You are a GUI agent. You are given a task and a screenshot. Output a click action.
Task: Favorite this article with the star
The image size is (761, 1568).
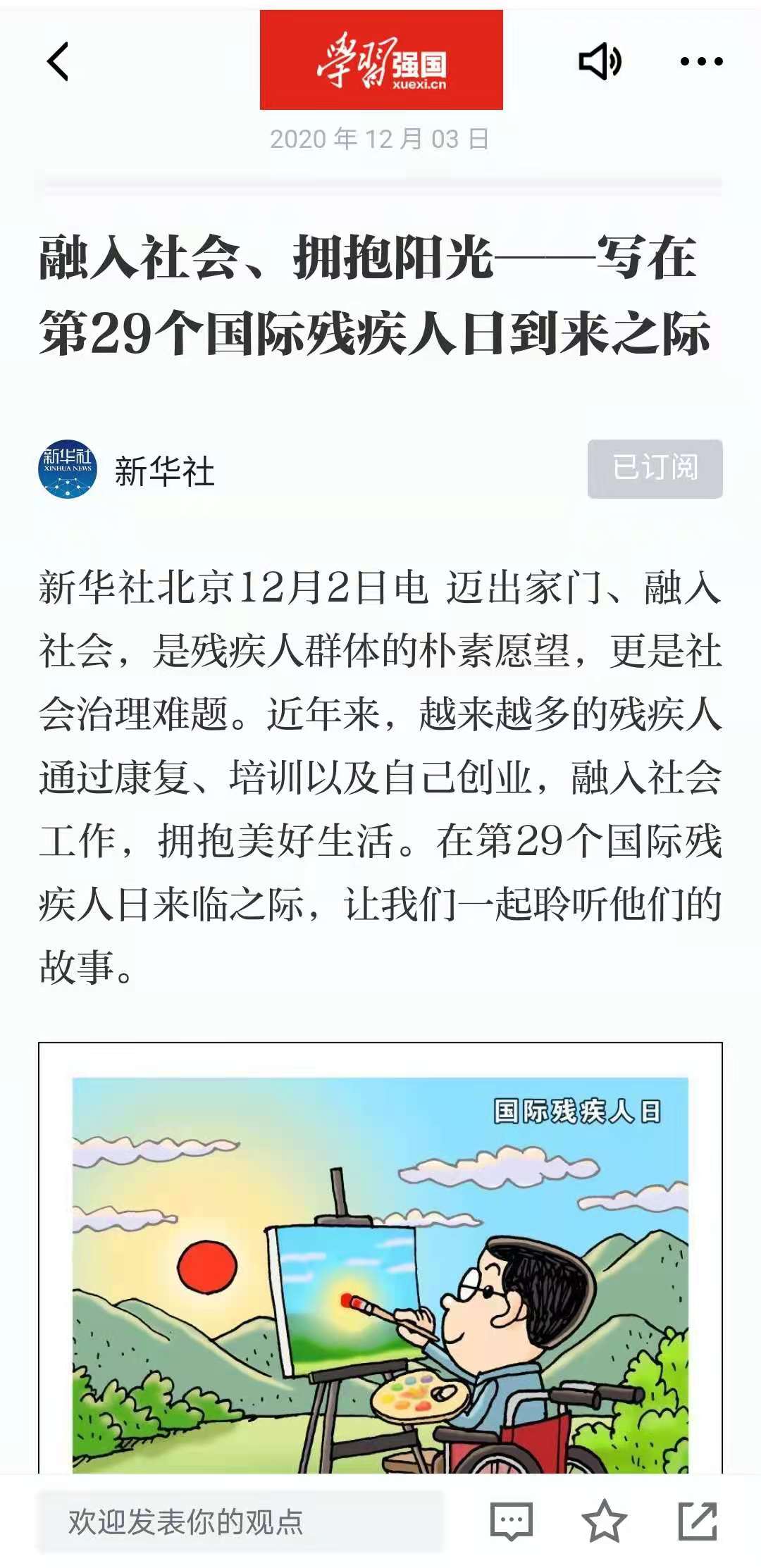[604, 1522]
